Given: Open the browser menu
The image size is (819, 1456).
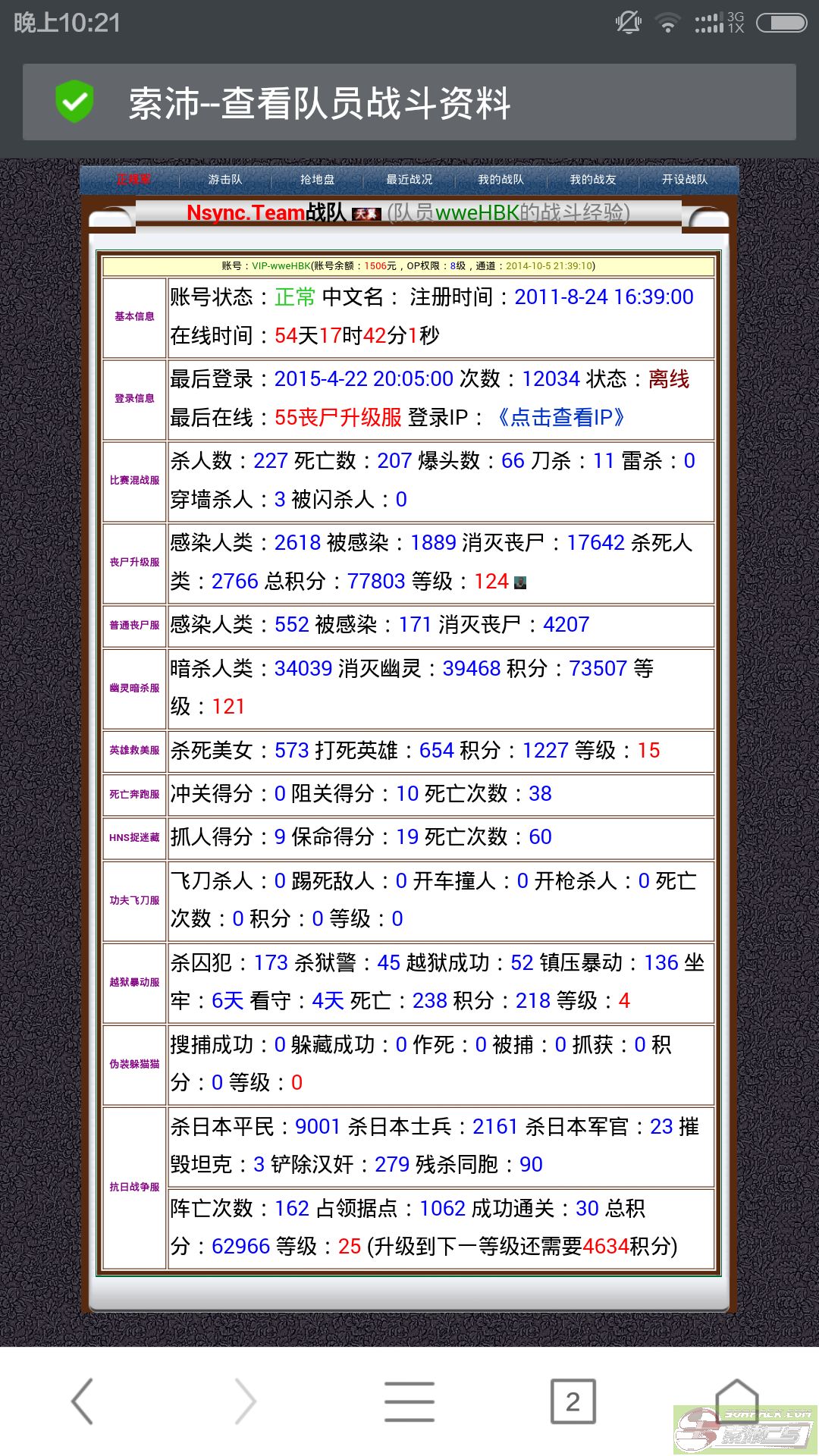Looking at the screenshot, I should [x=409, y=1401].
